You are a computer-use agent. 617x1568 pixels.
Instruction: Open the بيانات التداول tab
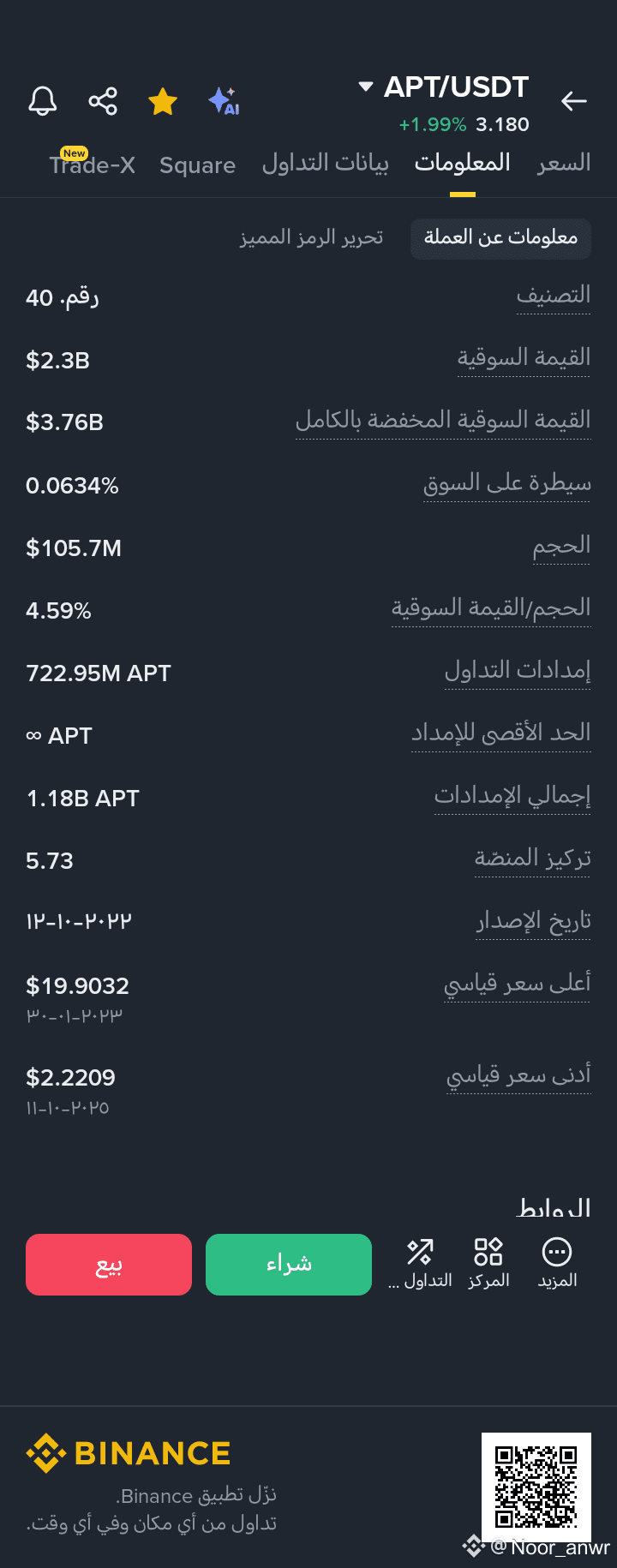tap(325, 163)
